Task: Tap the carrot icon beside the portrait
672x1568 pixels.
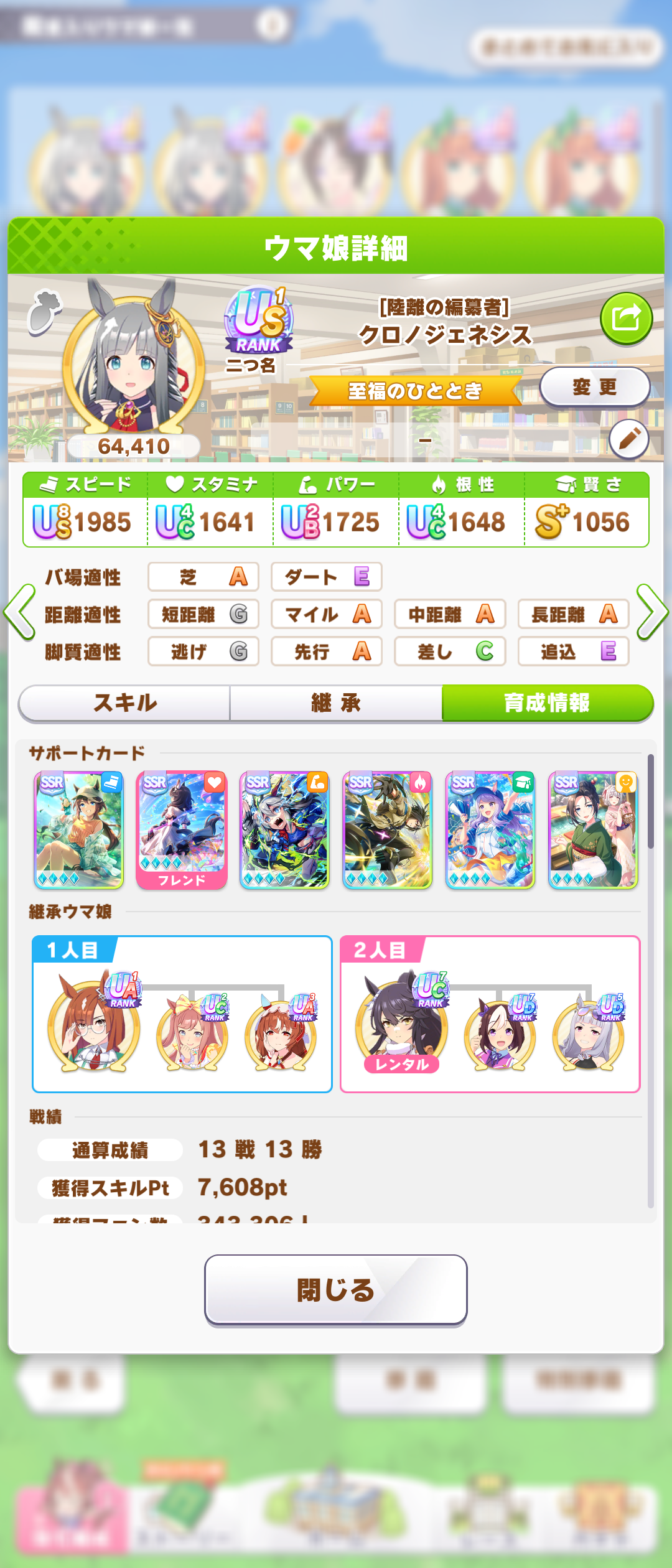Action: [x=44, y=311]
